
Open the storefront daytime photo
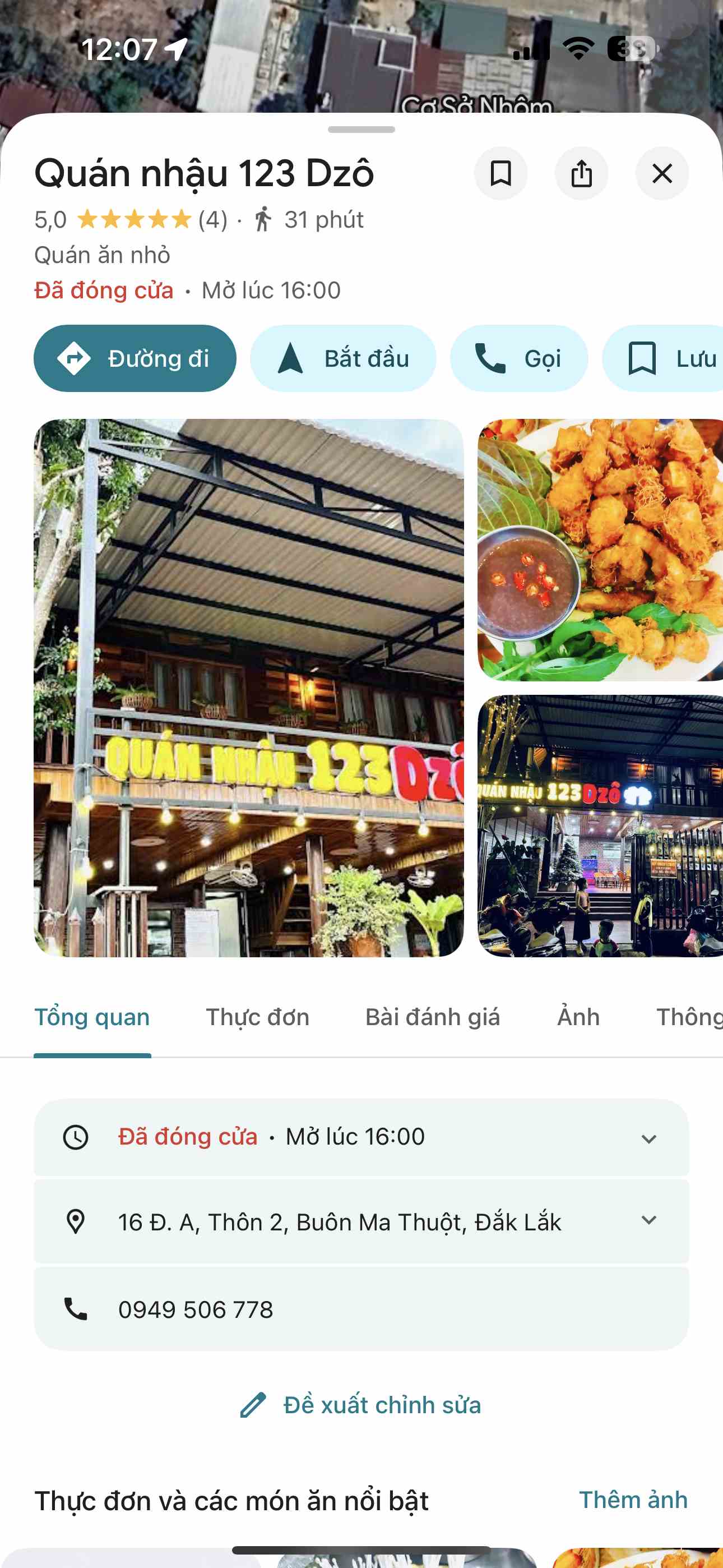point(248,687)
